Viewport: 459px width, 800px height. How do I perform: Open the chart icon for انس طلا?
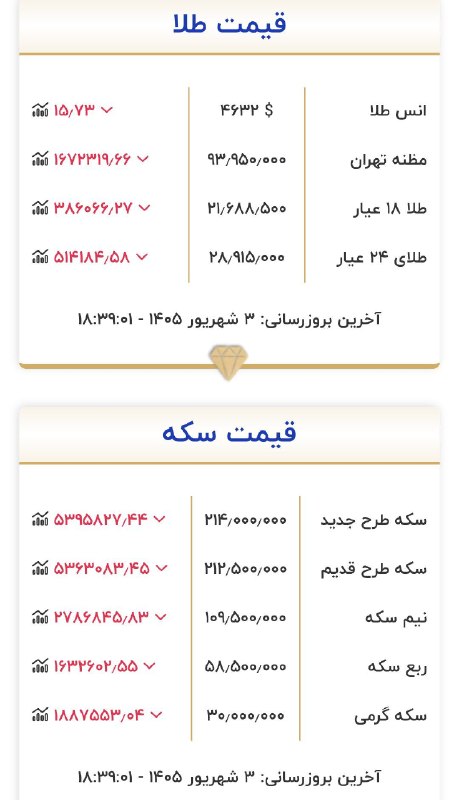pos(40,110)
